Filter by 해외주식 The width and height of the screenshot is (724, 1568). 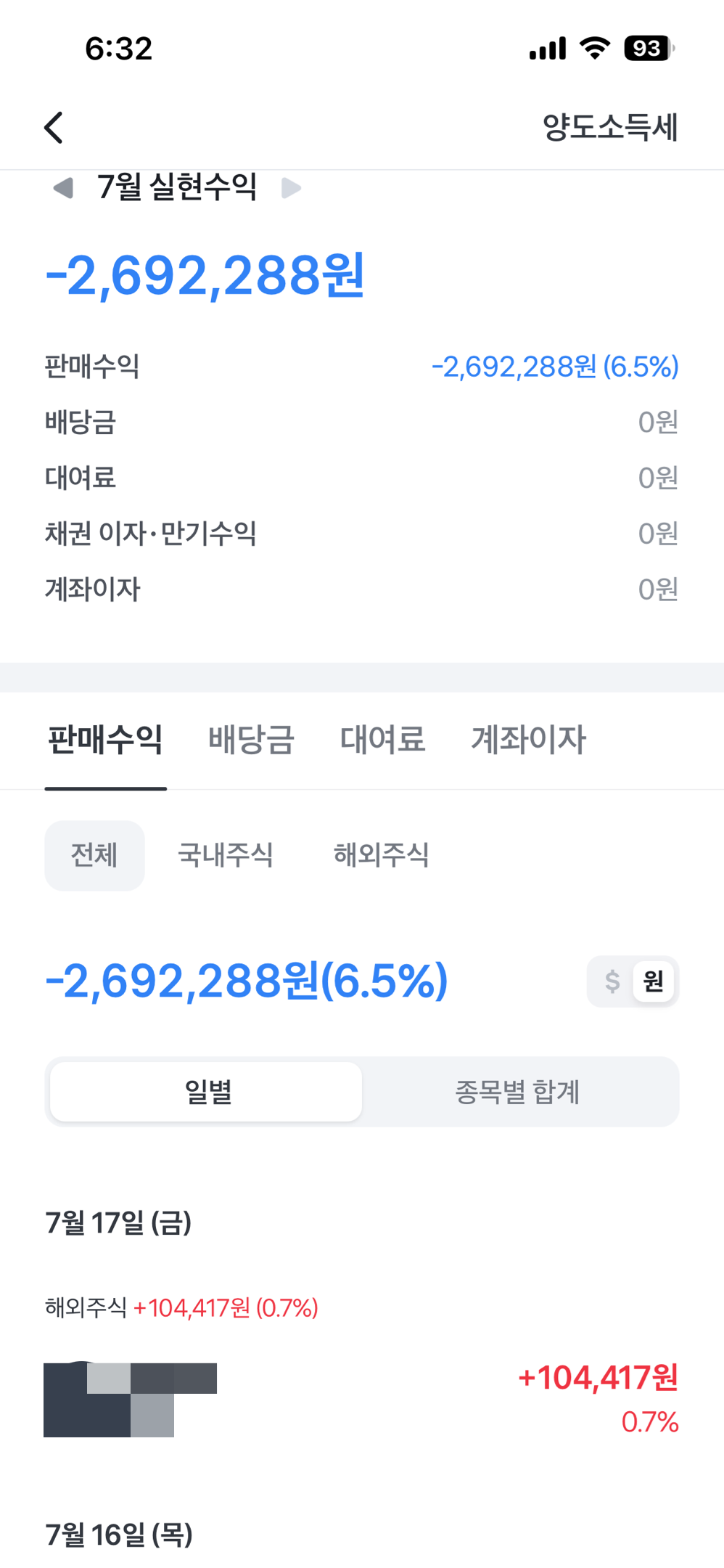(381, 855)
